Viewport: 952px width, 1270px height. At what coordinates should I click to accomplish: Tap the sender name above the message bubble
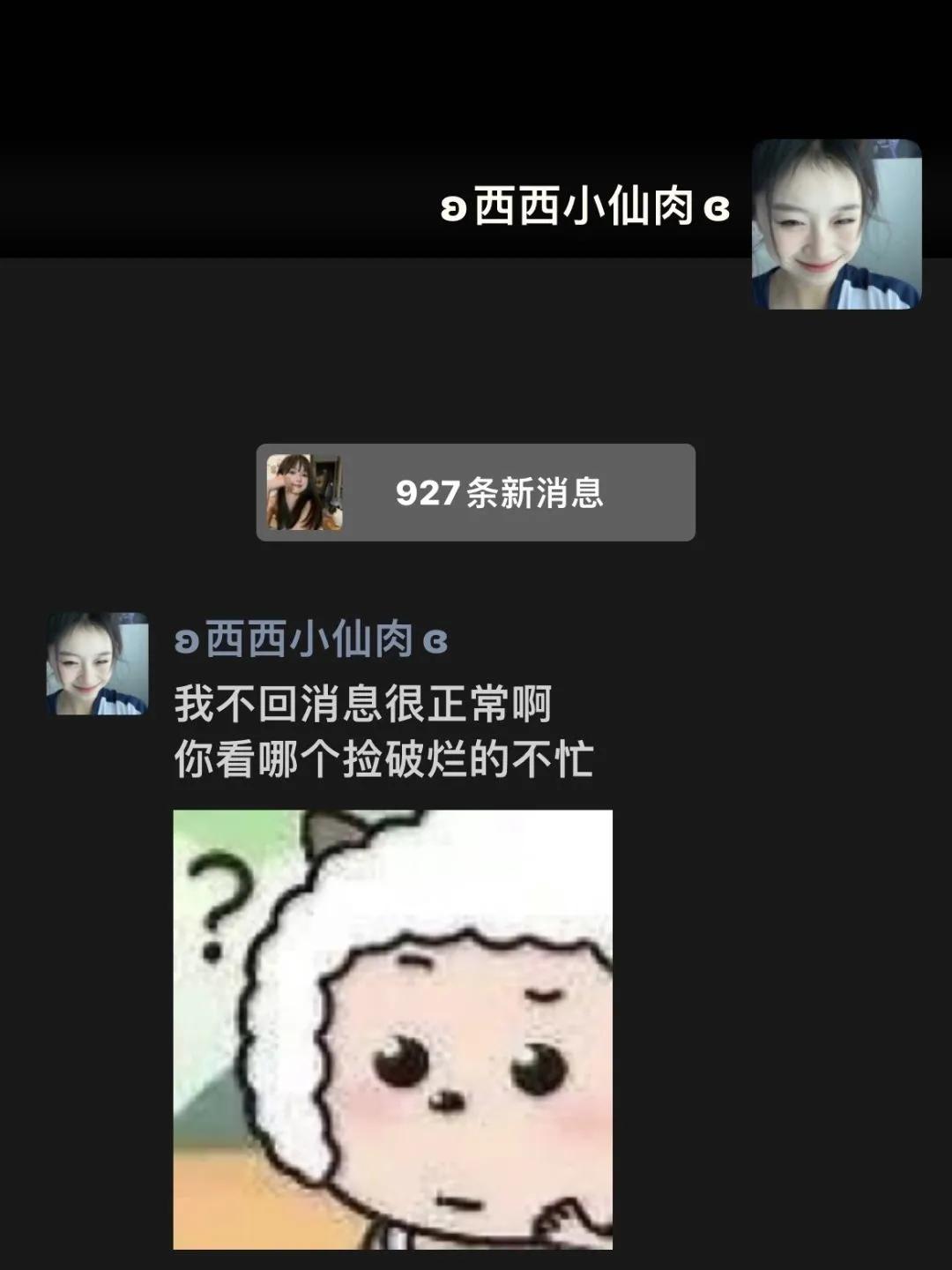313,642
